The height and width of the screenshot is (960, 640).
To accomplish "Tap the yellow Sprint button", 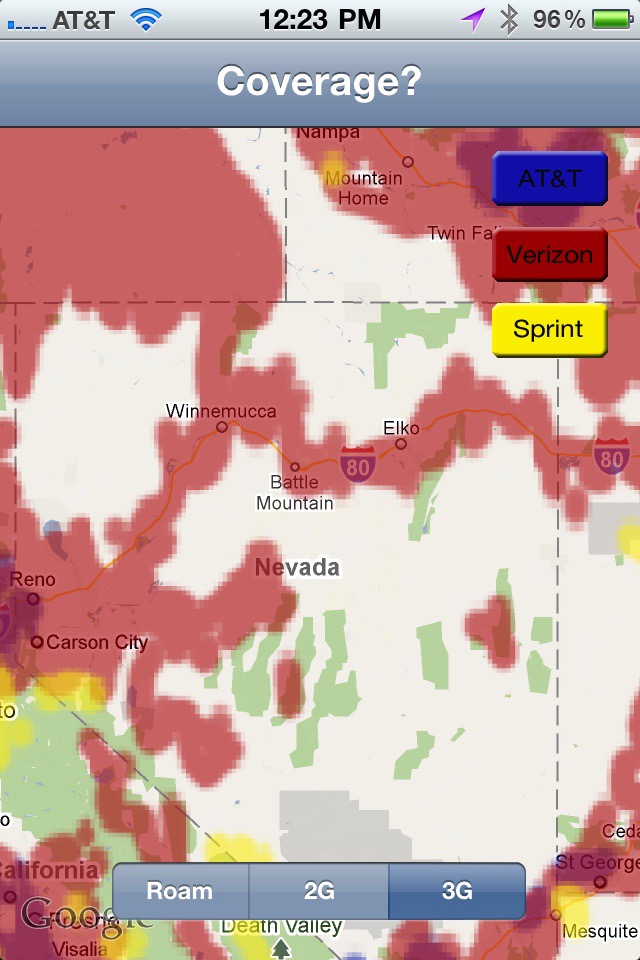I will (x=549, y=329).
